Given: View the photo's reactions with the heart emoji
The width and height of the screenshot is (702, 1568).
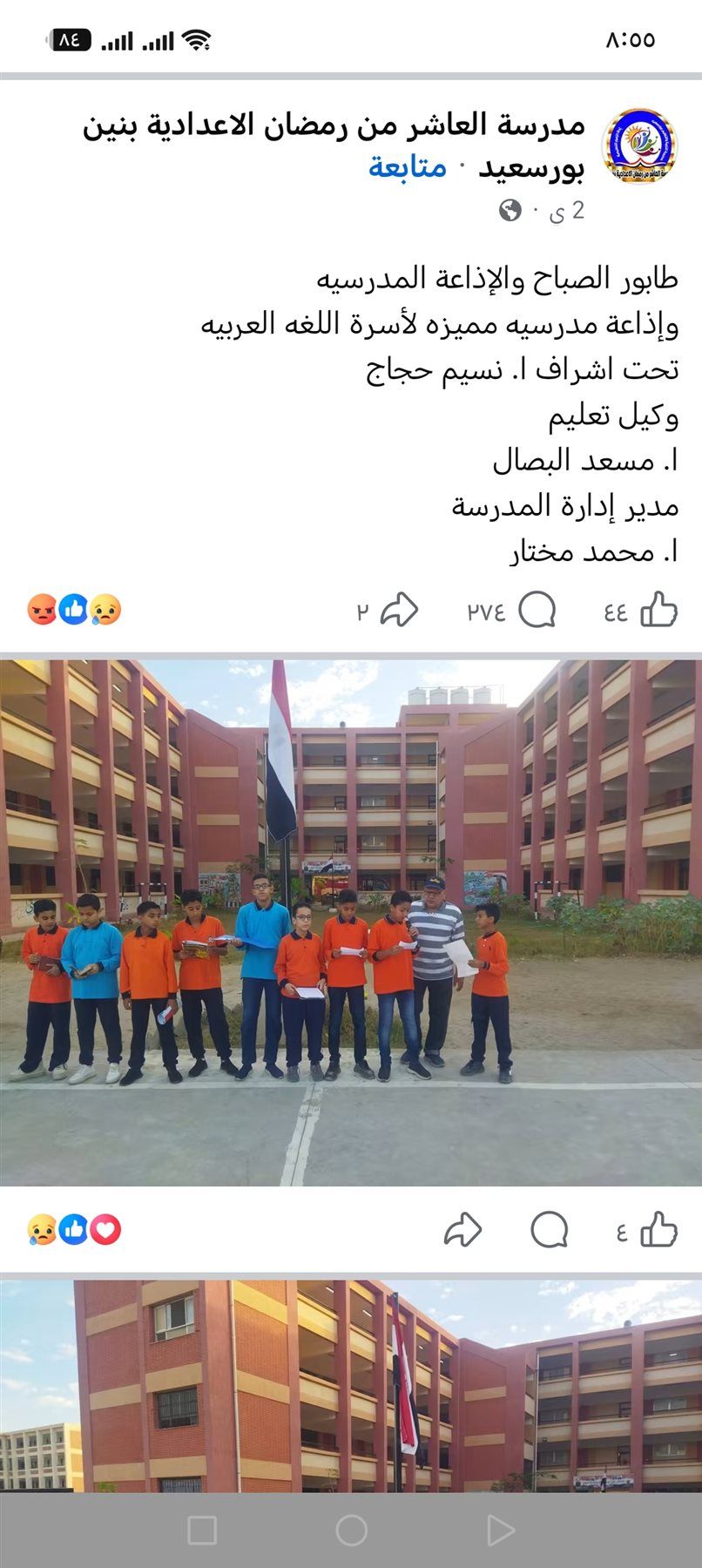Looking at the screenshot, I should (74, 1230).
